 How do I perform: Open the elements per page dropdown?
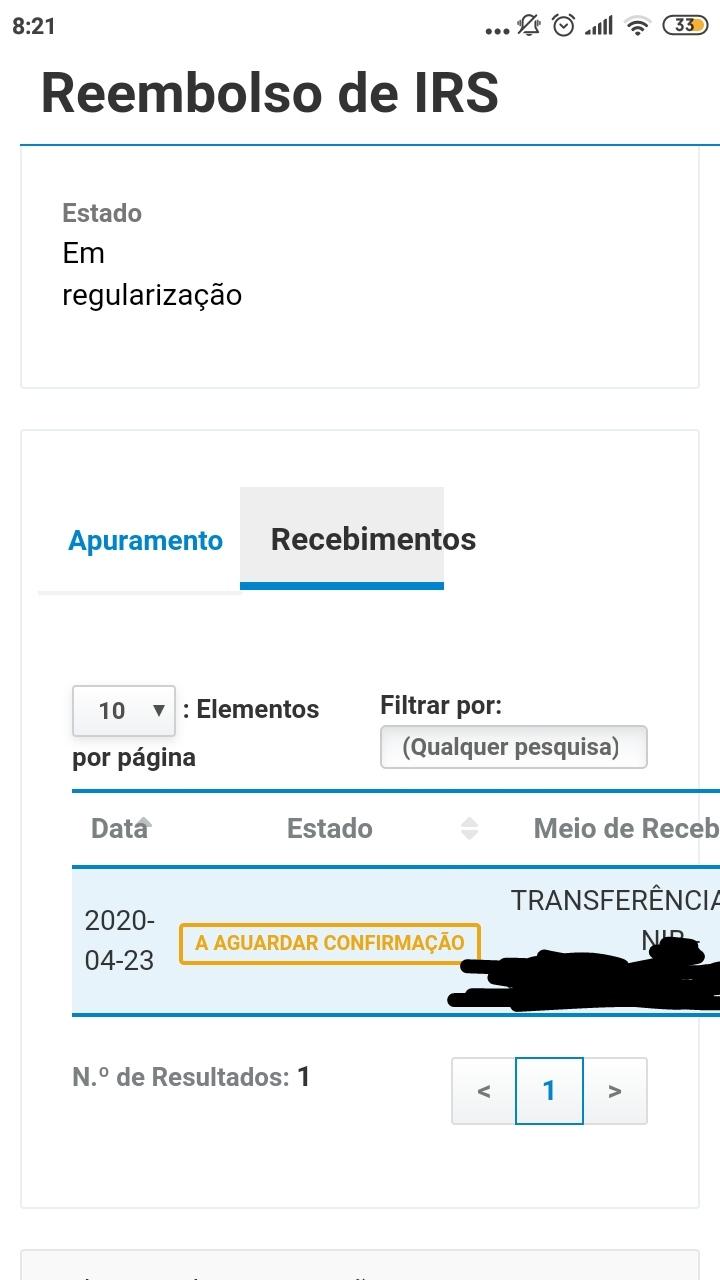(x=124, y=711)
